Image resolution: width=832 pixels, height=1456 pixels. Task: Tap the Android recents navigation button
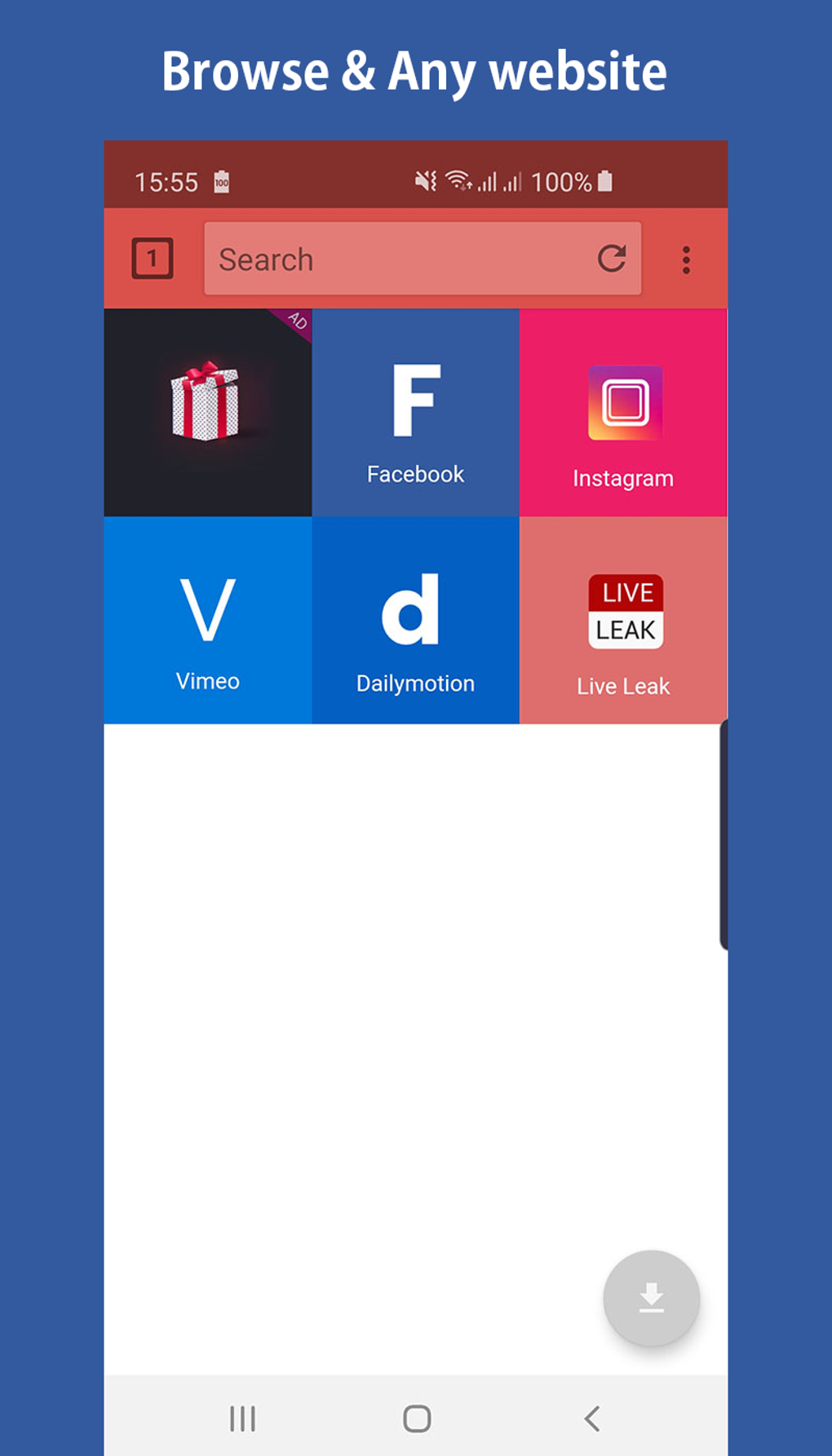tap(242, 1418)
